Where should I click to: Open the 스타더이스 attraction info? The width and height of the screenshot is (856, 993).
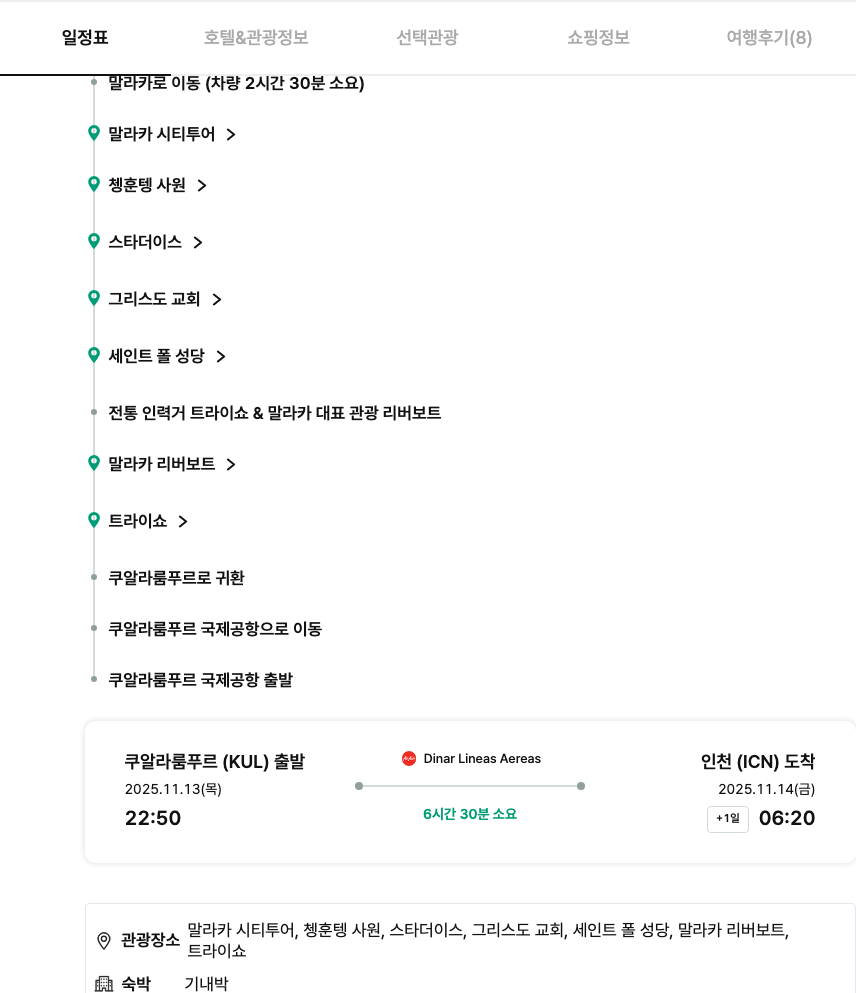(x=155, y=242)
